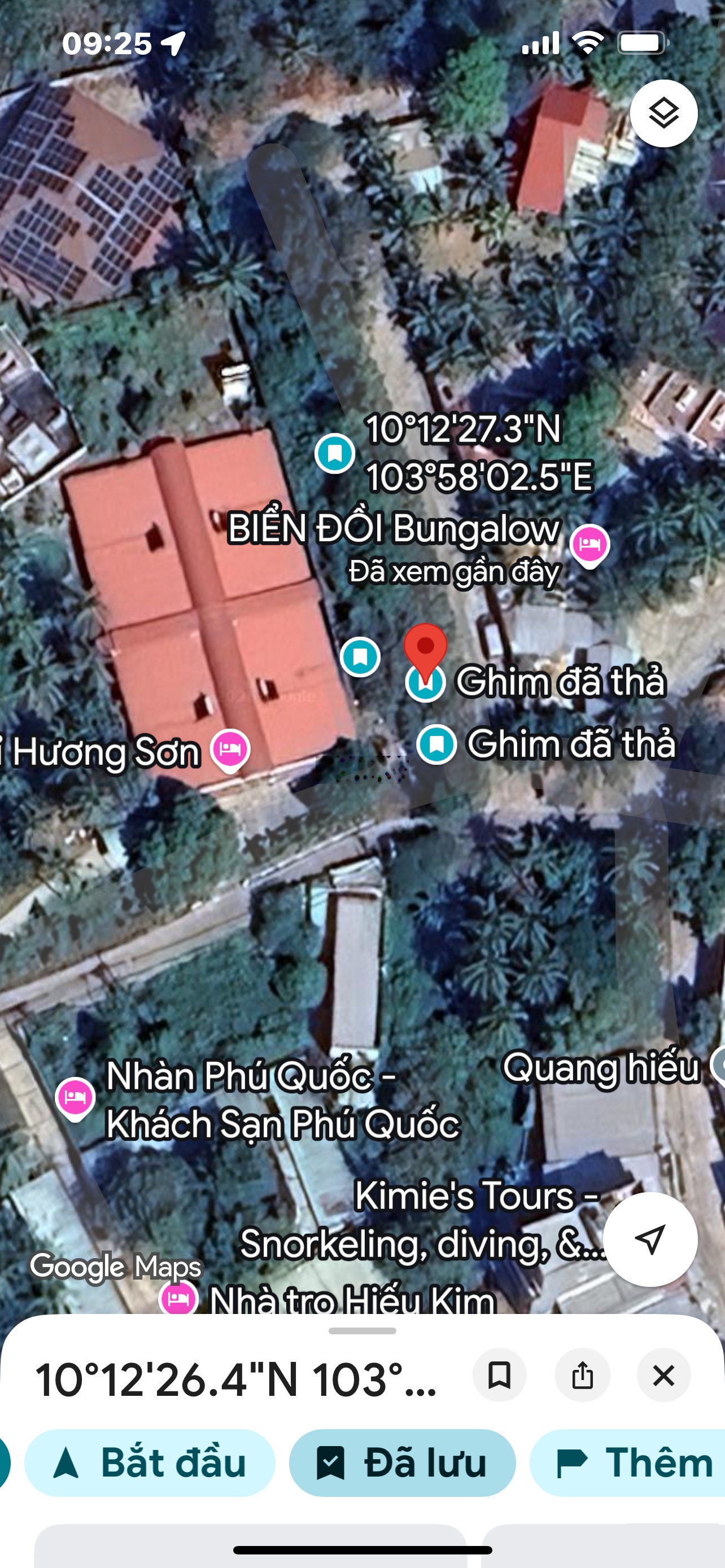
Task: Tap the bookmark icon beside the coordinates title
Action: 499,1375
